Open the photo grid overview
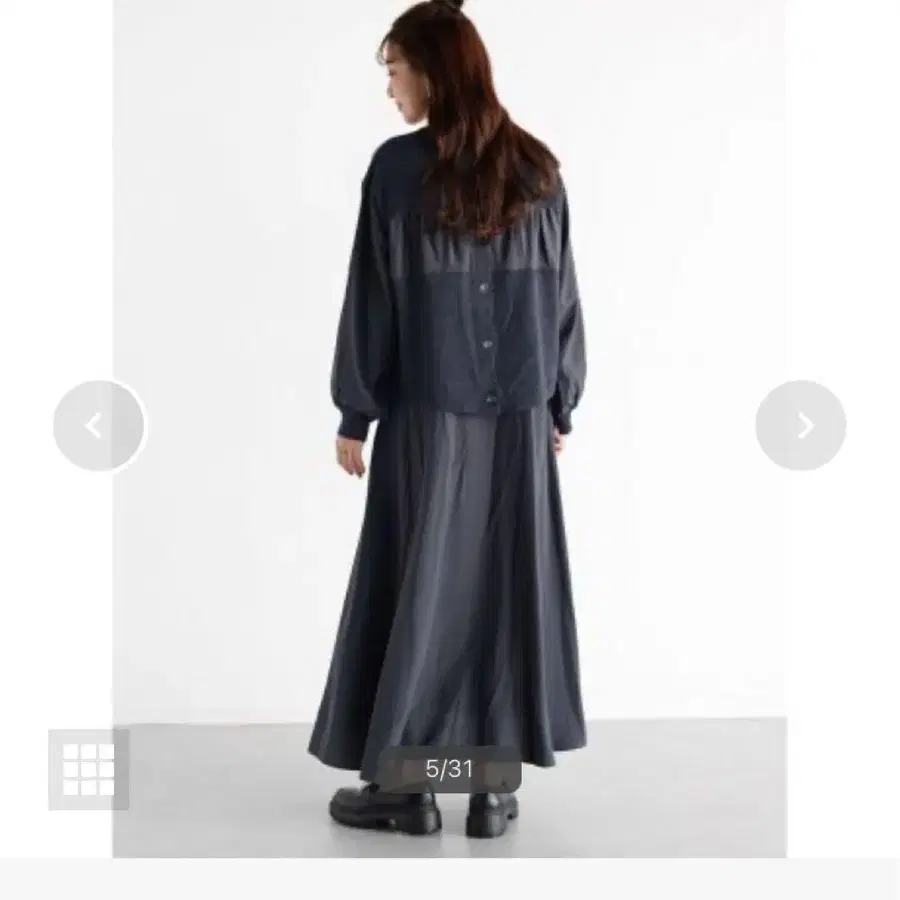 [89, 769]
